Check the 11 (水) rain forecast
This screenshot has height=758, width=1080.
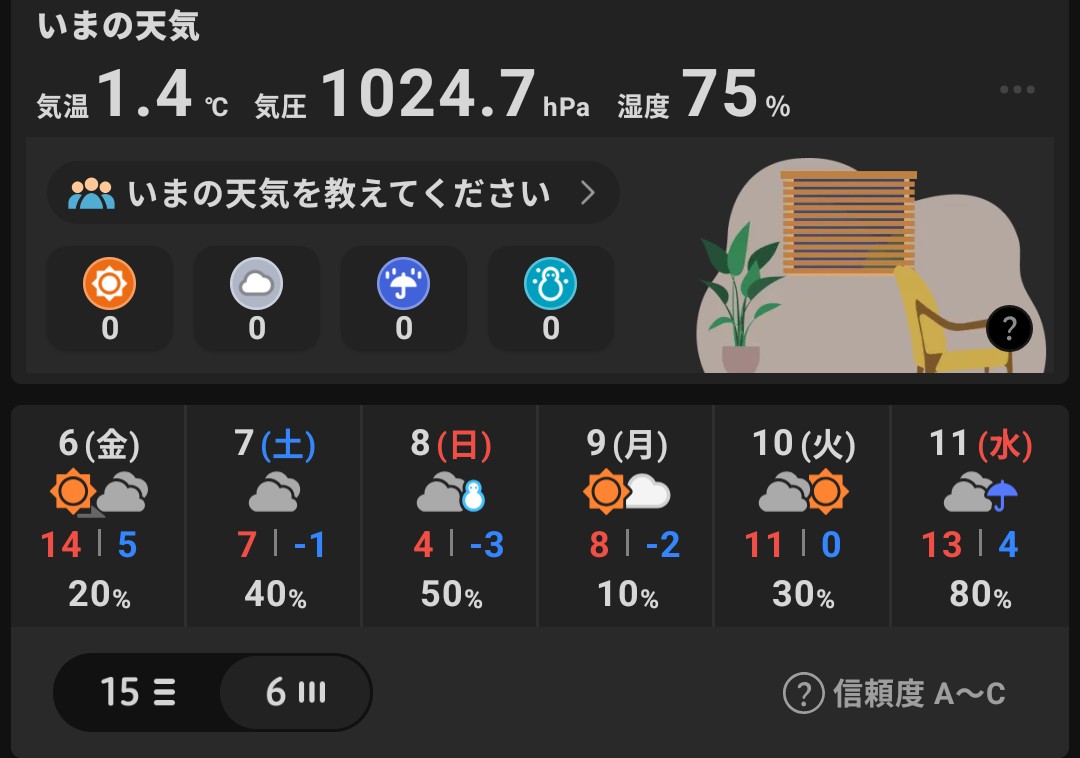click(x=980, y=517)
